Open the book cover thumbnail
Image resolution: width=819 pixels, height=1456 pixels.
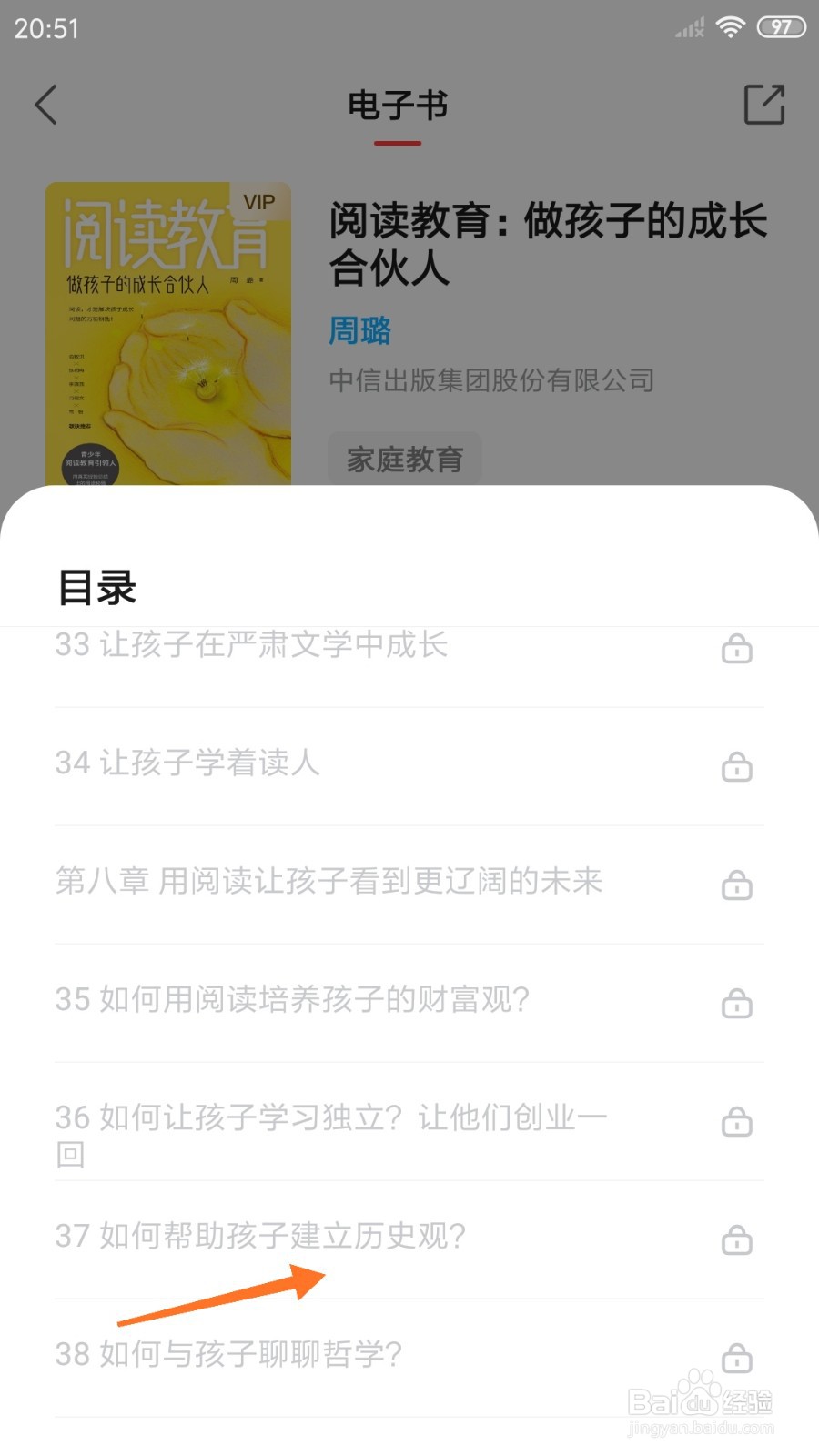(168, 332)
